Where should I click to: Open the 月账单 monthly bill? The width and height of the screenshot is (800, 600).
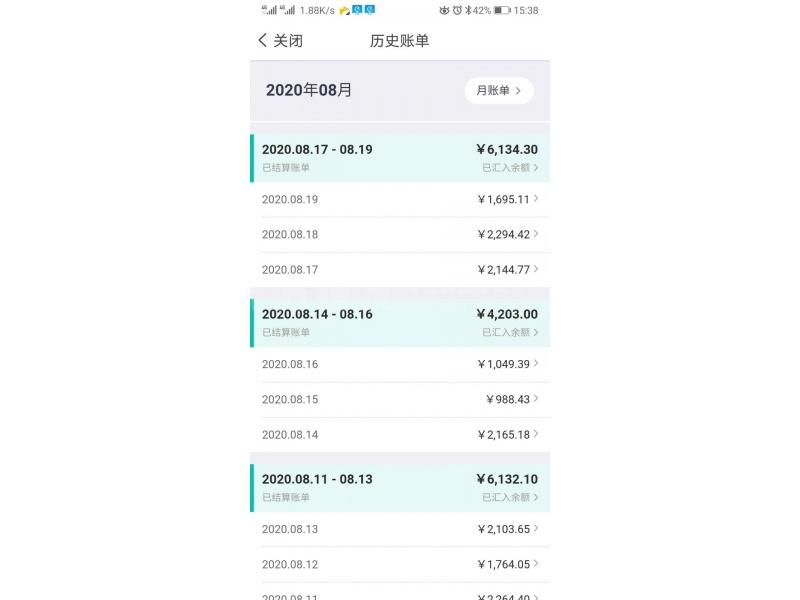coord(498,90)
